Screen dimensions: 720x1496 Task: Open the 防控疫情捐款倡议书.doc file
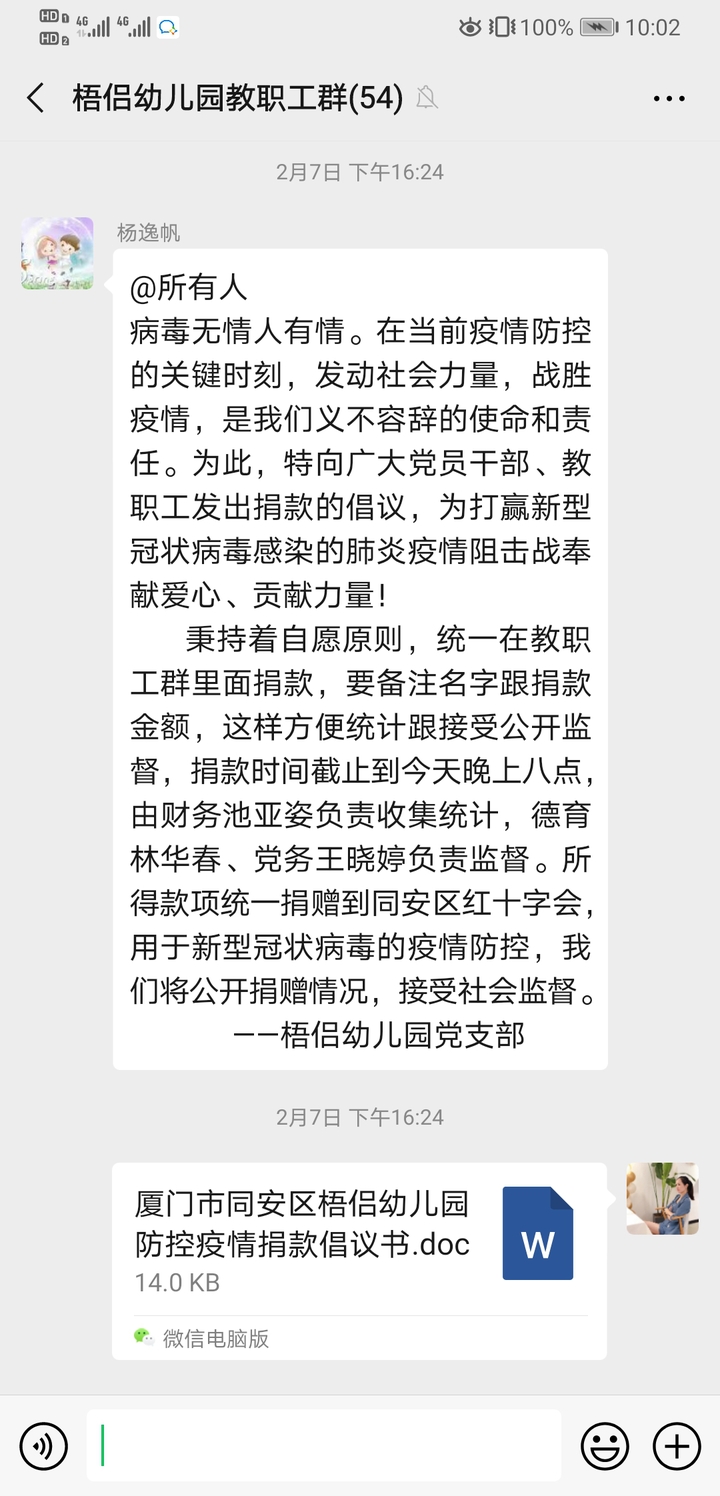[x=359, y=1260]
